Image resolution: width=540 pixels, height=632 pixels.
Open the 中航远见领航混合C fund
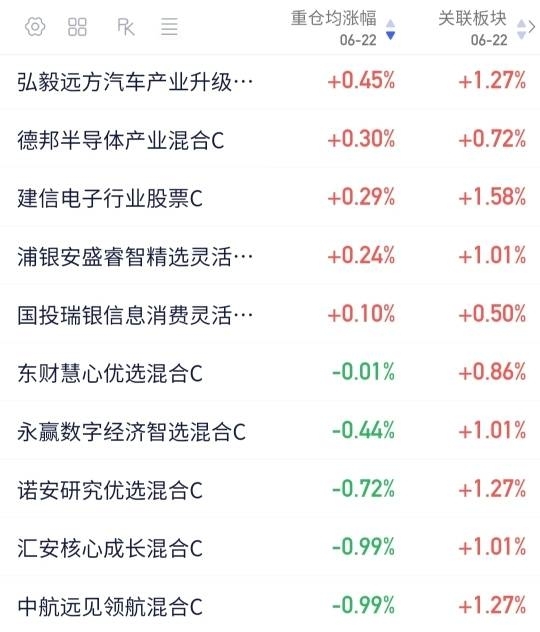(x=270, y=606)
